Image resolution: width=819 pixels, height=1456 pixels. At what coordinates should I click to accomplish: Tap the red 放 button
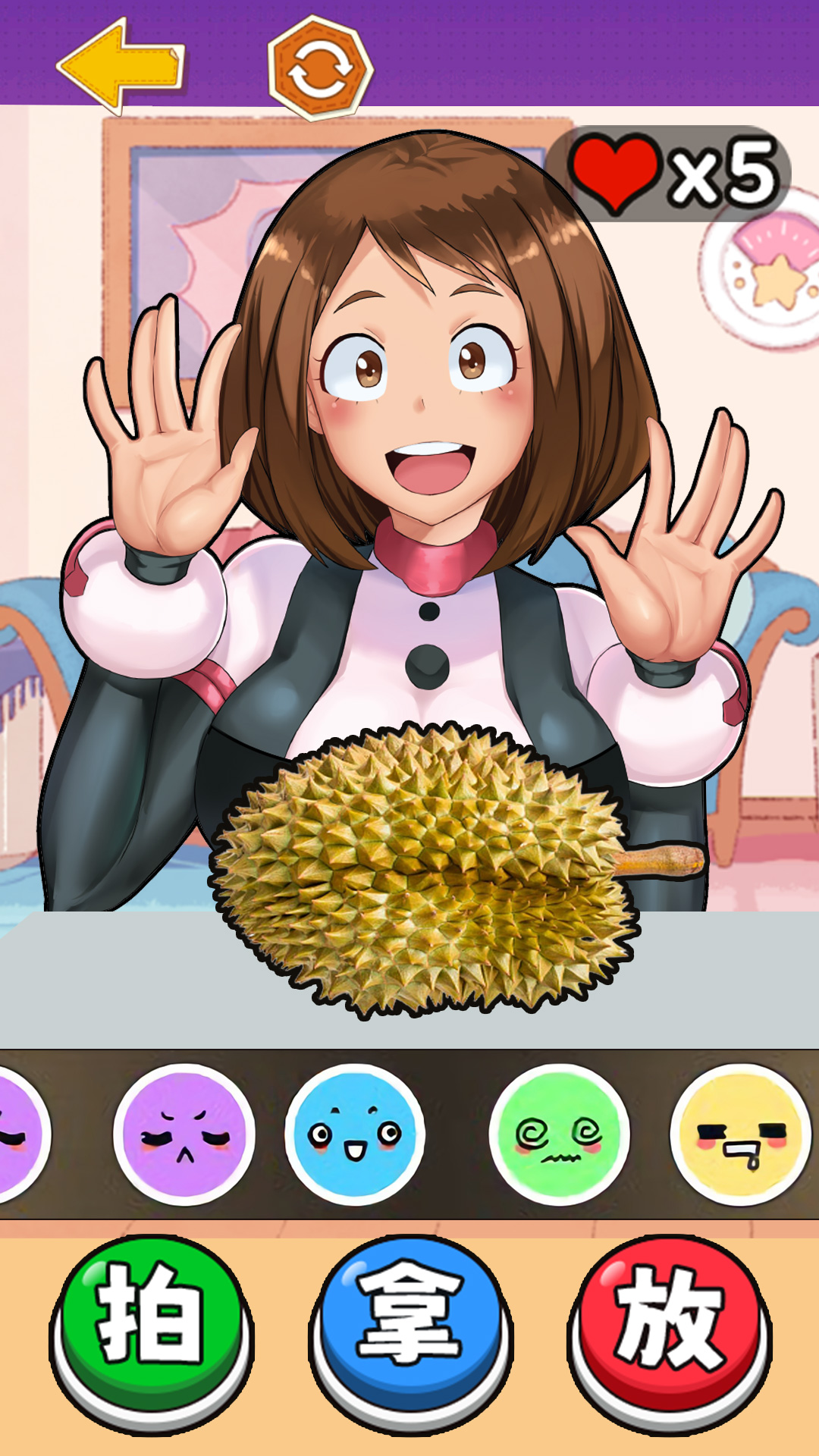(x=670, y=1319)
